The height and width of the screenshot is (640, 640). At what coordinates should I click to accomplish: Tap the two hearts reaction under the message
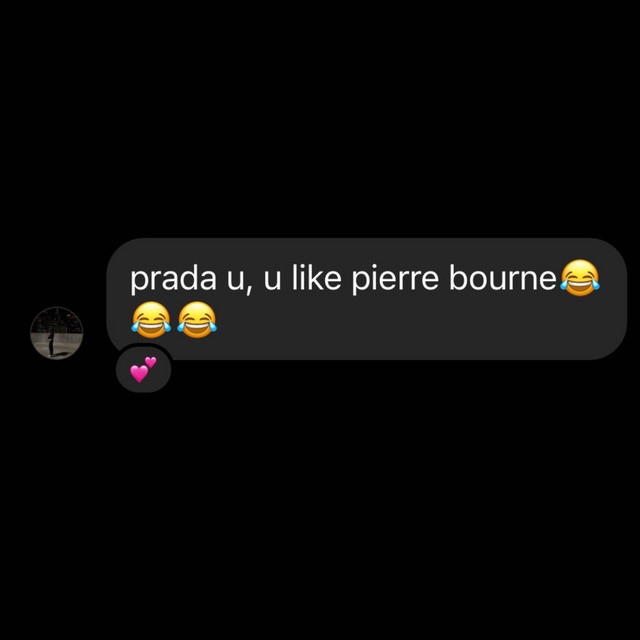coord(144,370)
